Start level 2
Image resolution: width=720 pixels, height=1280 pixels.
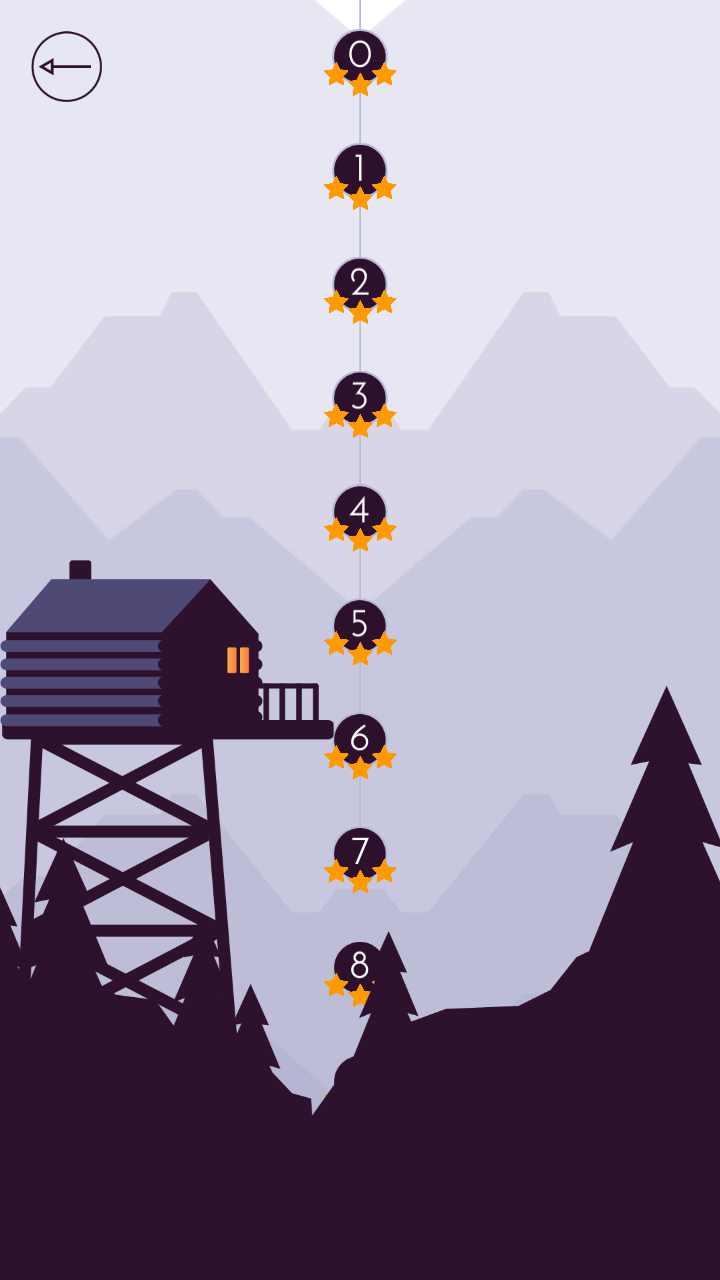click(360, 284)
